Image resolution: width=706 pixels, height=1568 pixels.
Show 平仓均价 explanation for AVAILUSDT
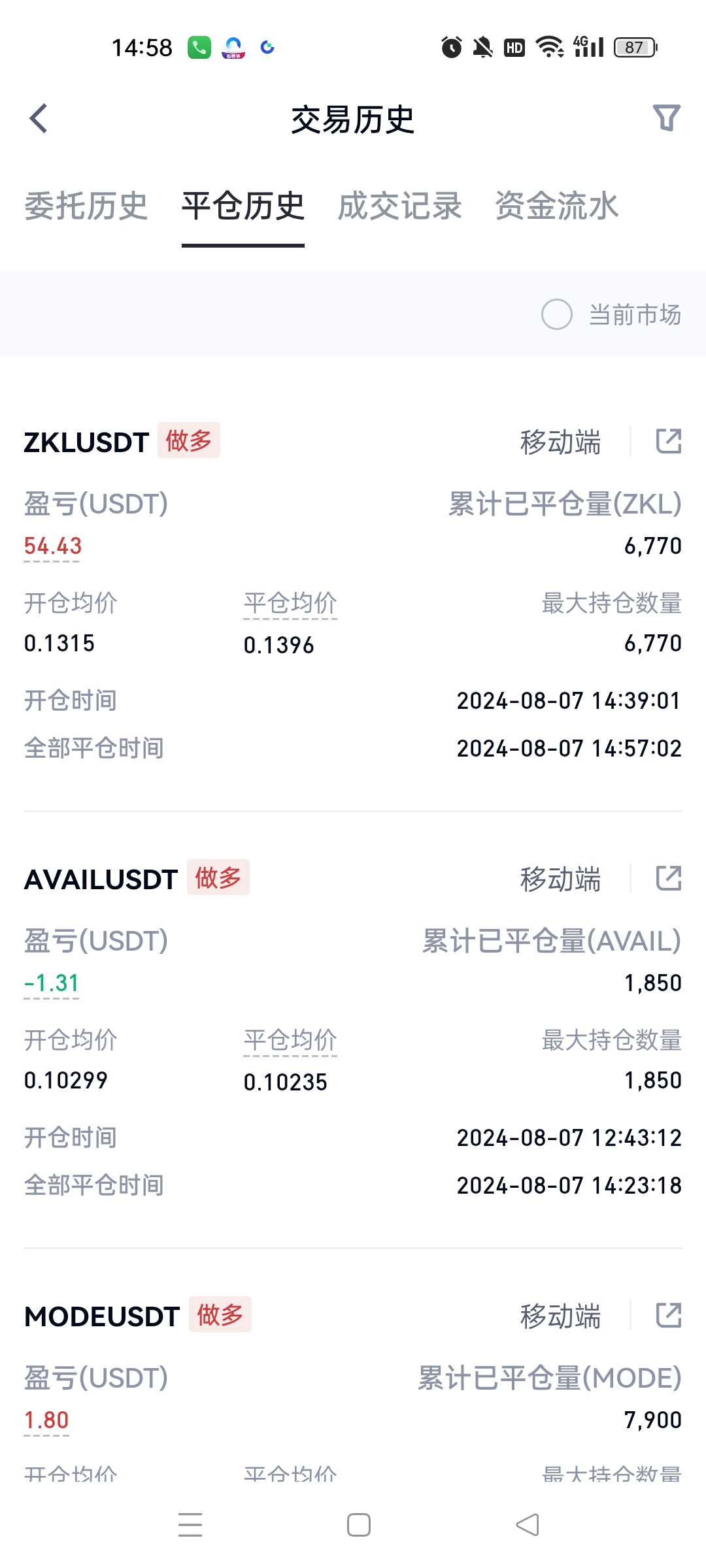(290, 1040)
